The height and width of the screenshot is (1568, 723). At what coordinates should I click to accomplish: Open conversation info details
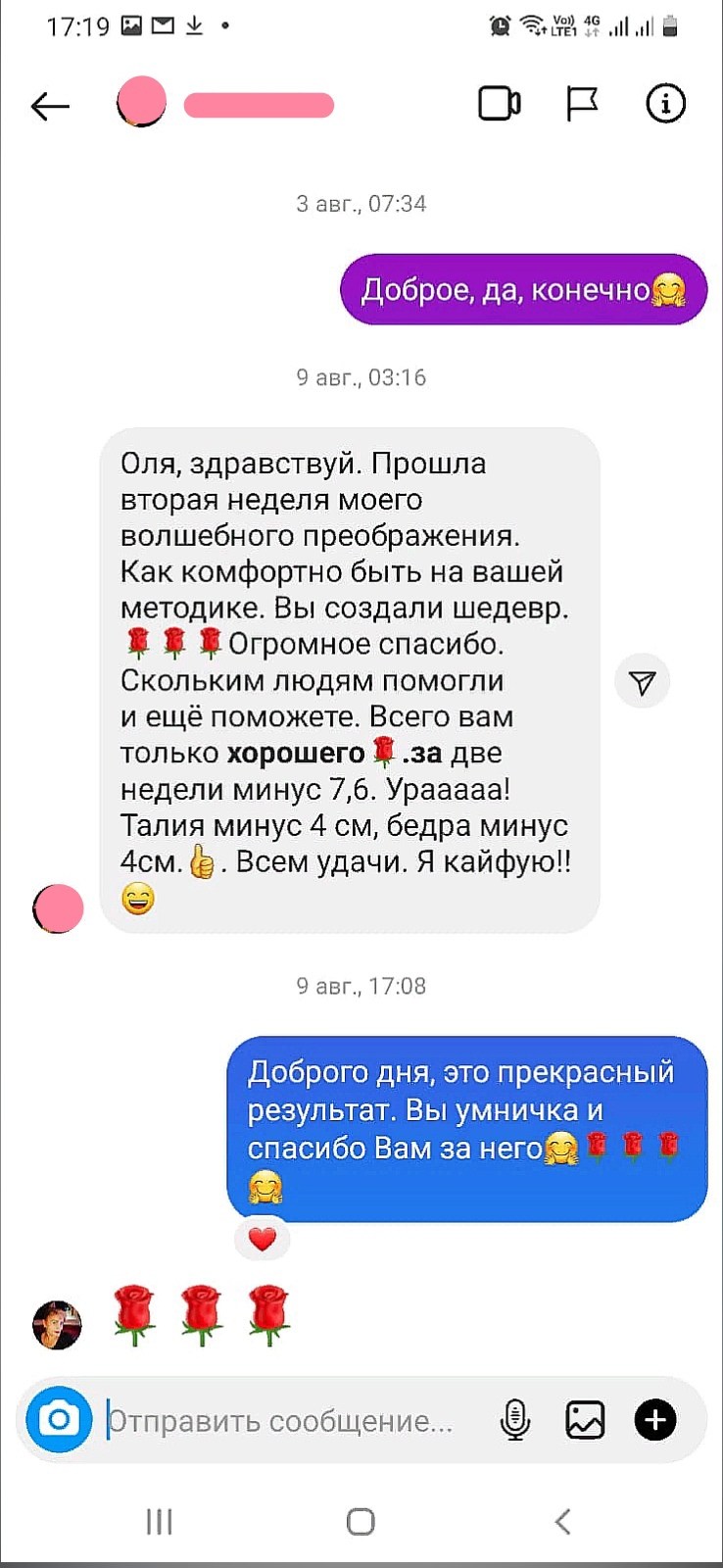pyautogui.click(x=665, y=103)
